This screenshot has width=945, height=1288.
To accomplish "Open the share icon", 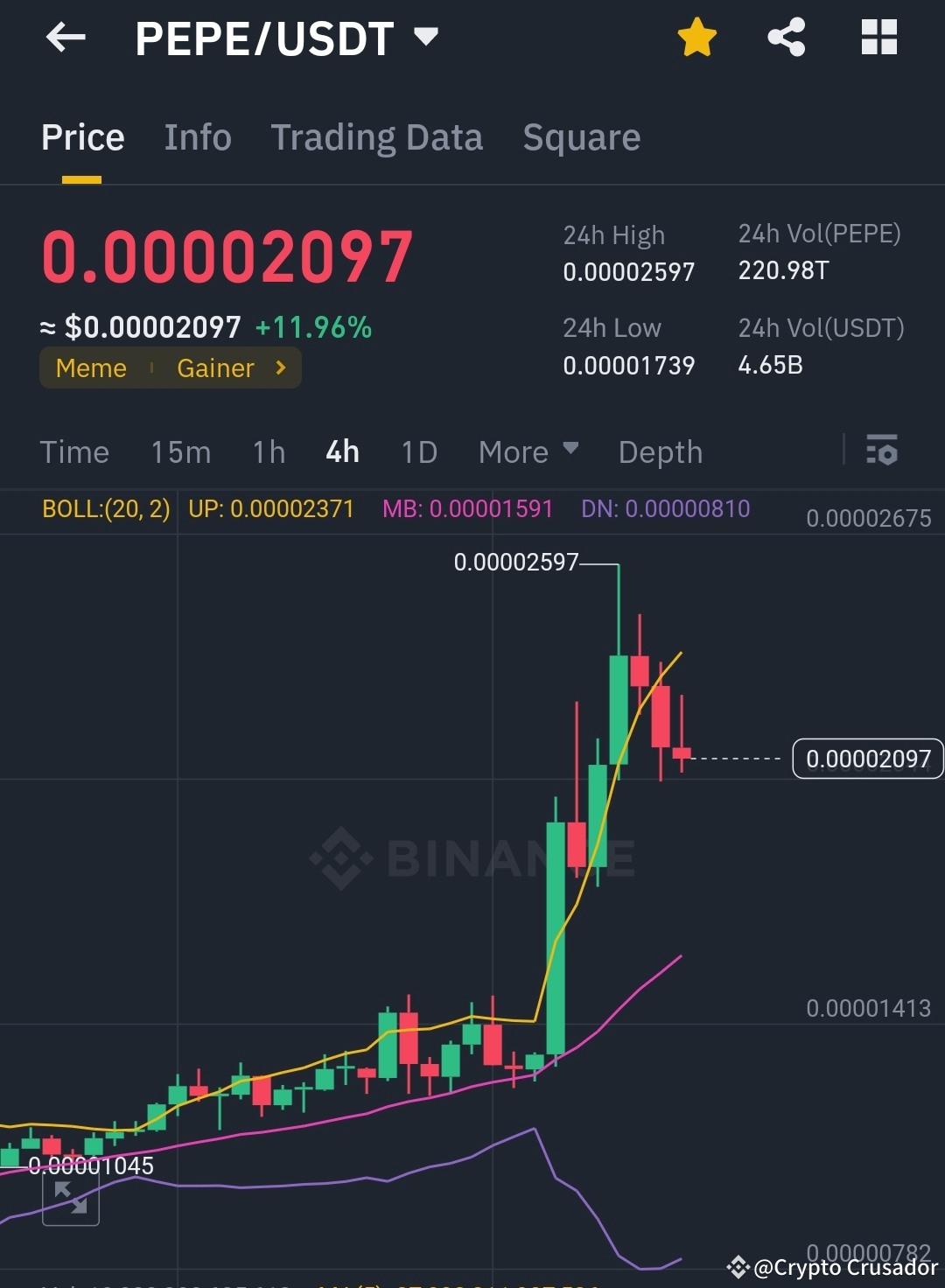I will click(786, 35).
